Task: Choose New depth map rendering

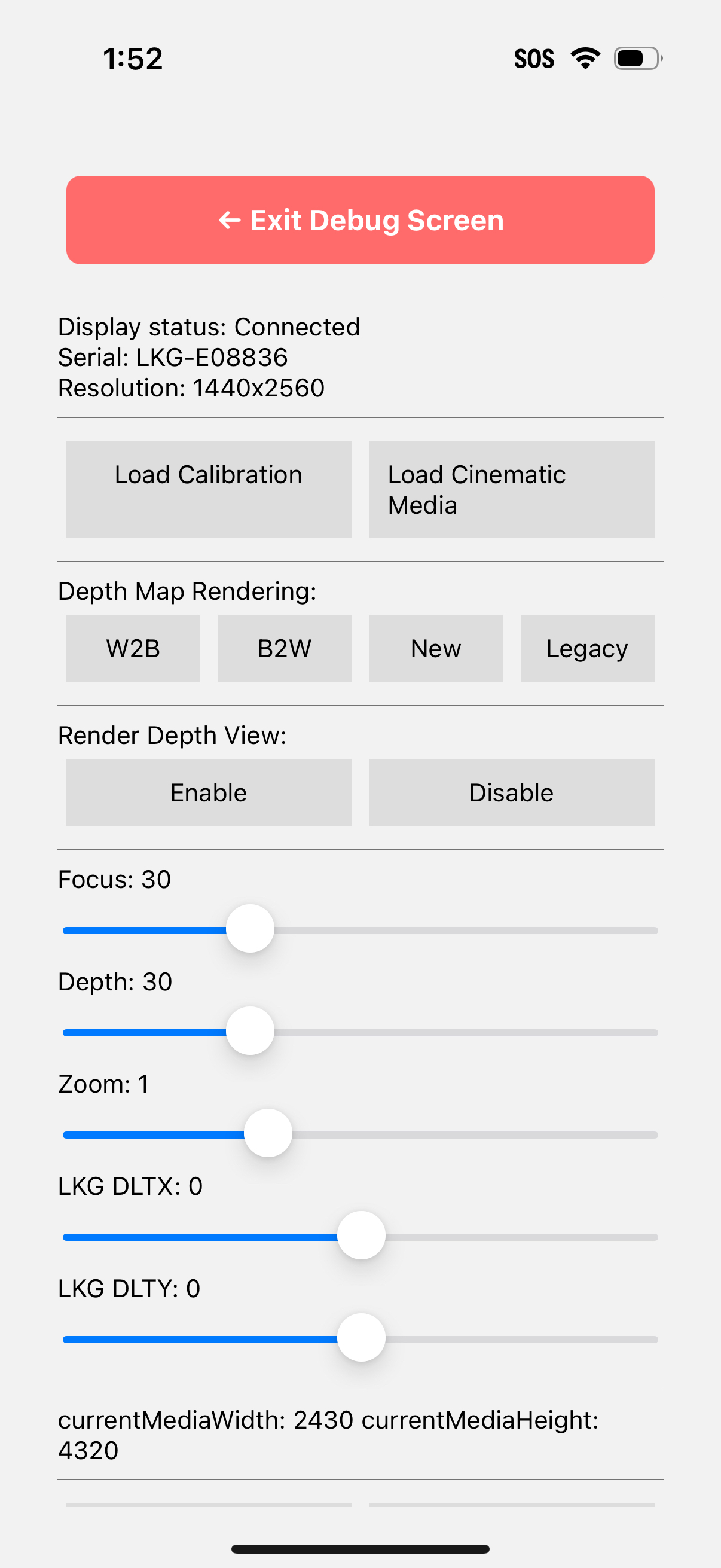Action: click(x=436, y=648)
